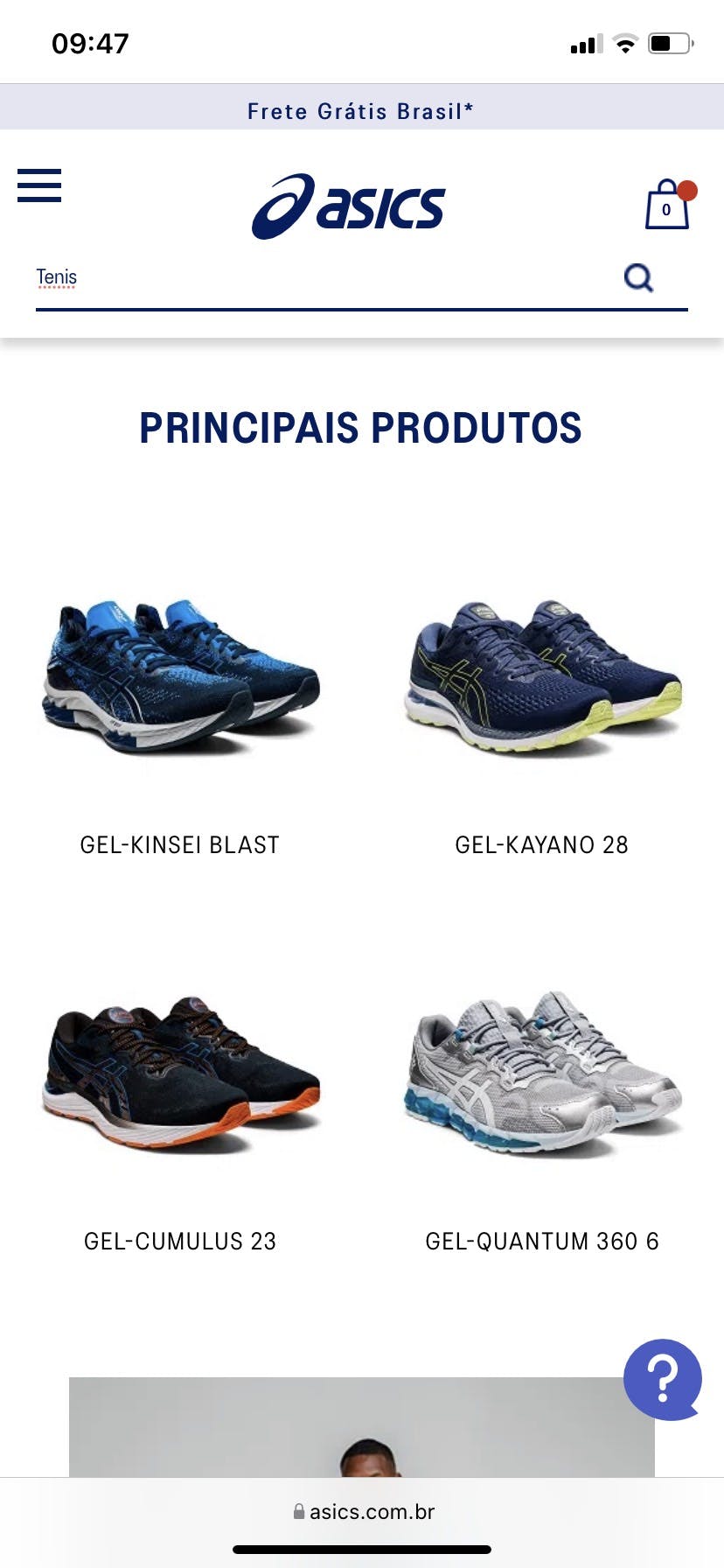This screenshot has height=1568, width=724.
Task: Go to the ASICS home logo
Action: [349, 206]
